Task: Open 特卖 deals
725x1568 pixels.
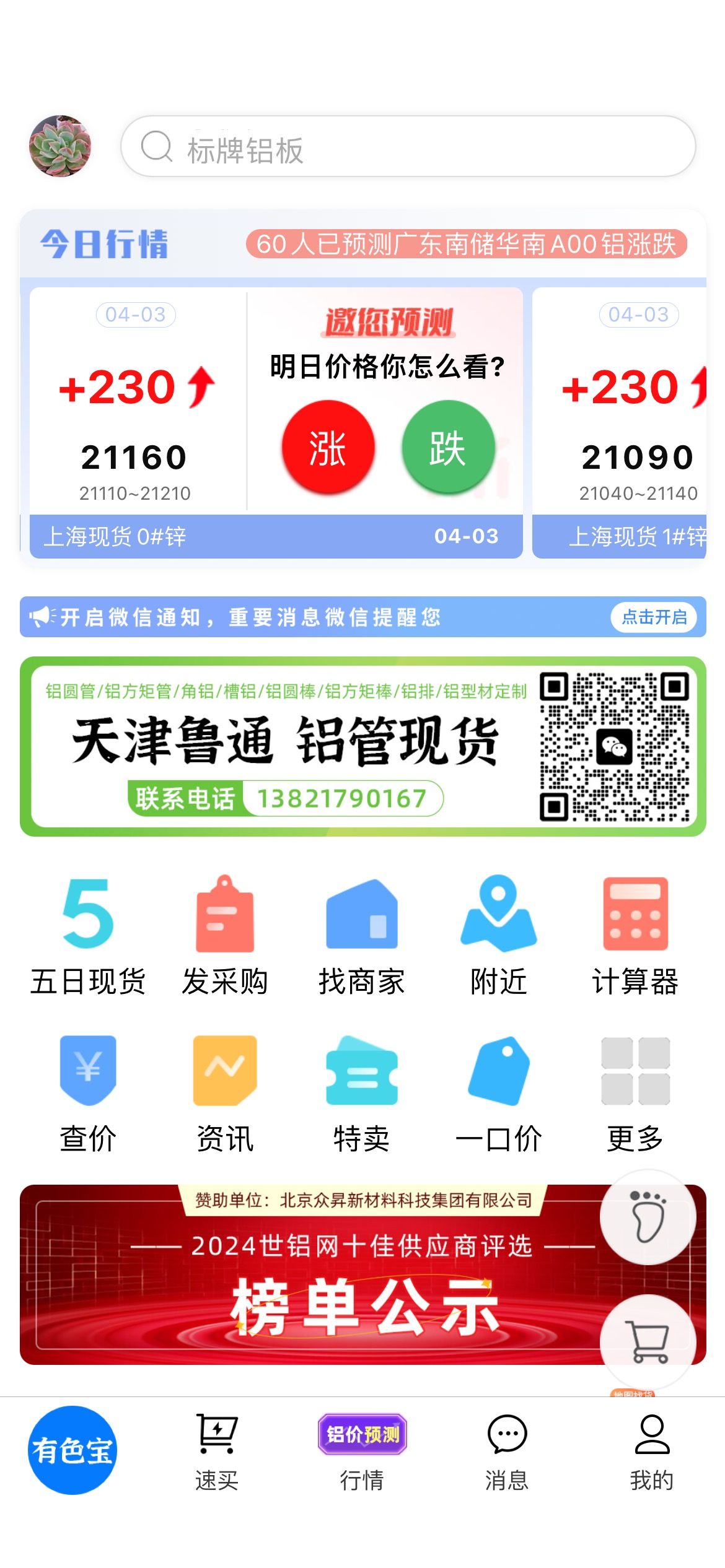Action: click(362, 1094)
